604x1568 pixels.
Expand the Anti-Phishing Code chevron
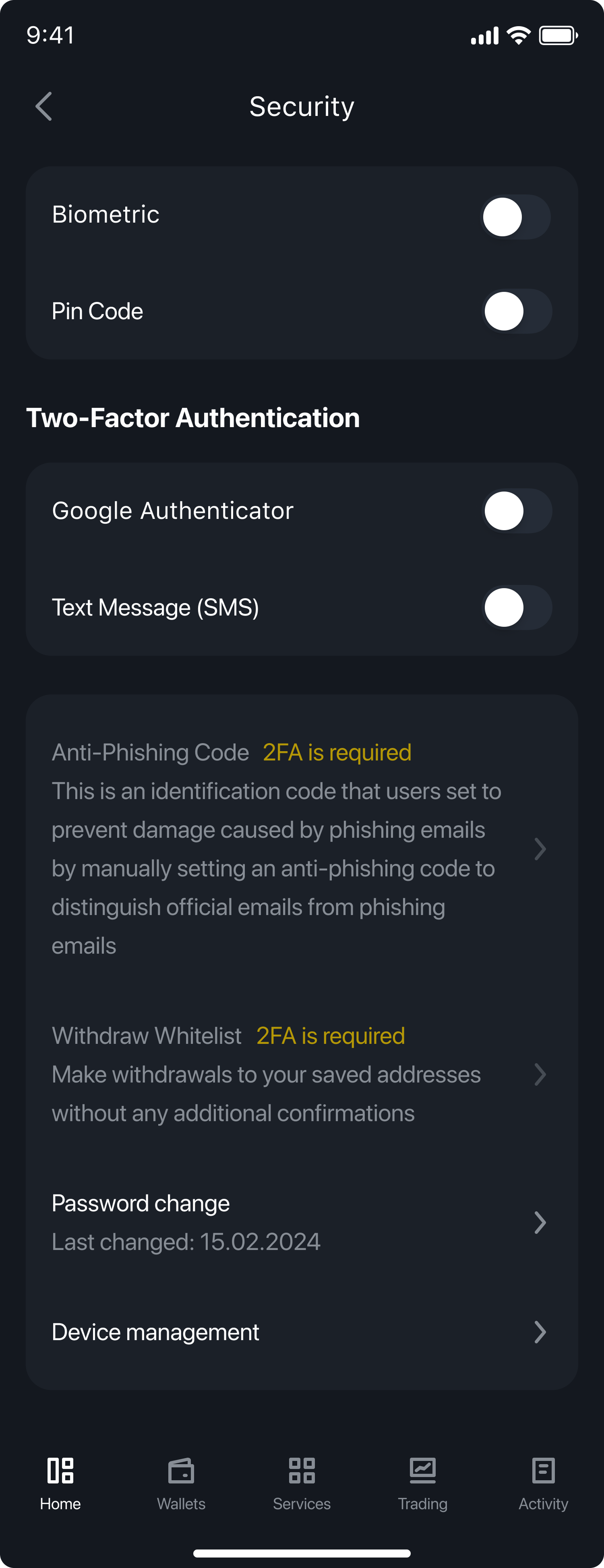(x=540, y=849)
